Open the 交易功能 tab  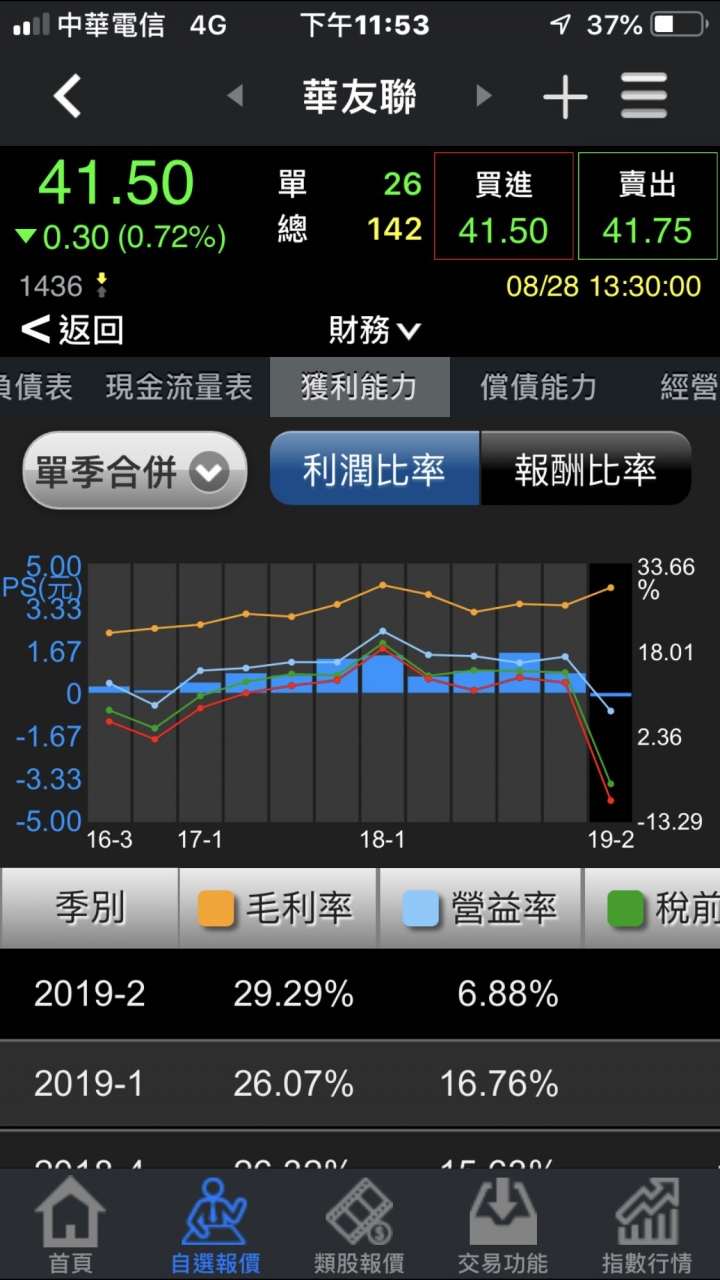503,1225
